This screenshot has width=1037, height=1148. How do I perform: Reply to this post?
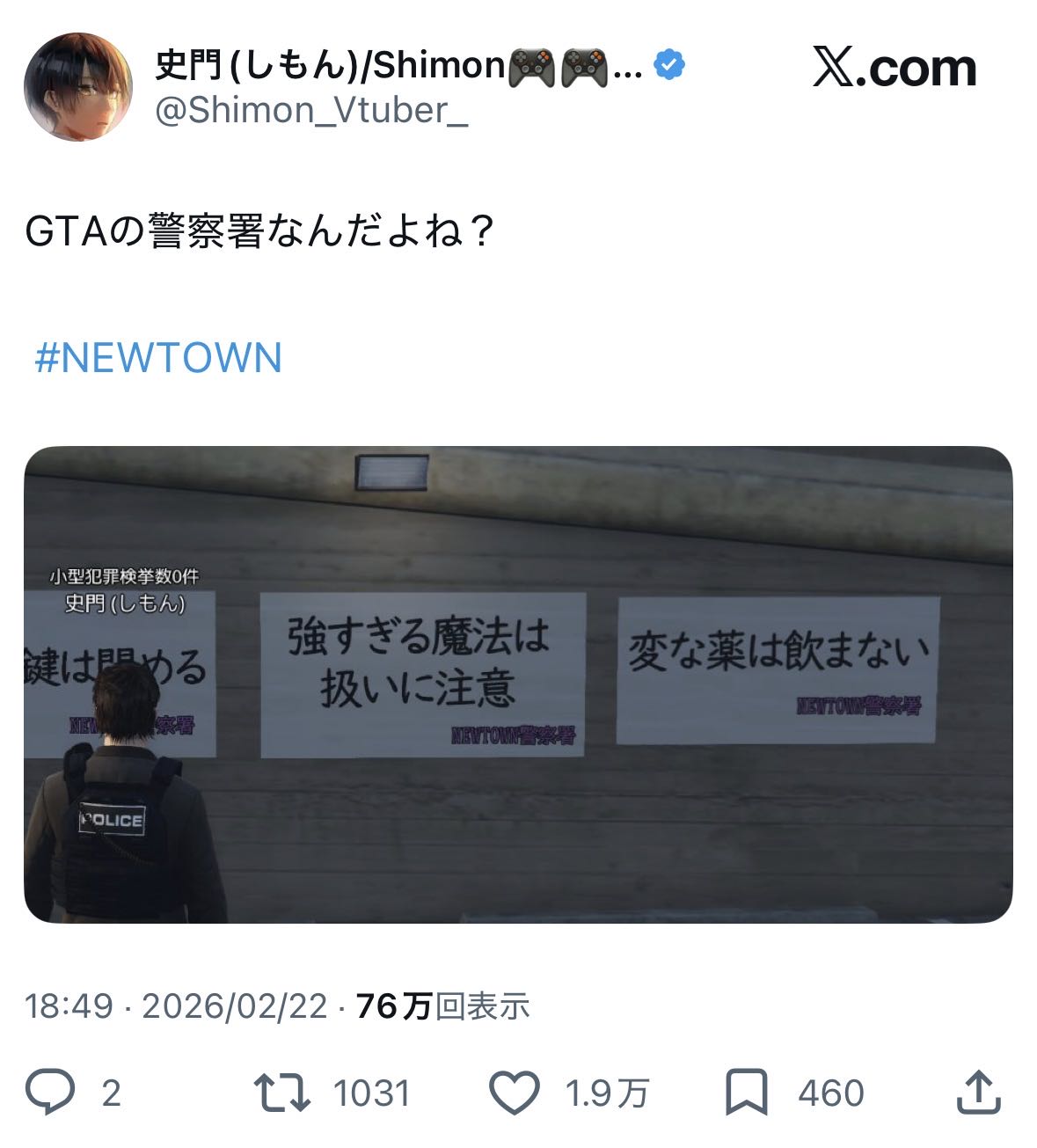[51, 1093]
